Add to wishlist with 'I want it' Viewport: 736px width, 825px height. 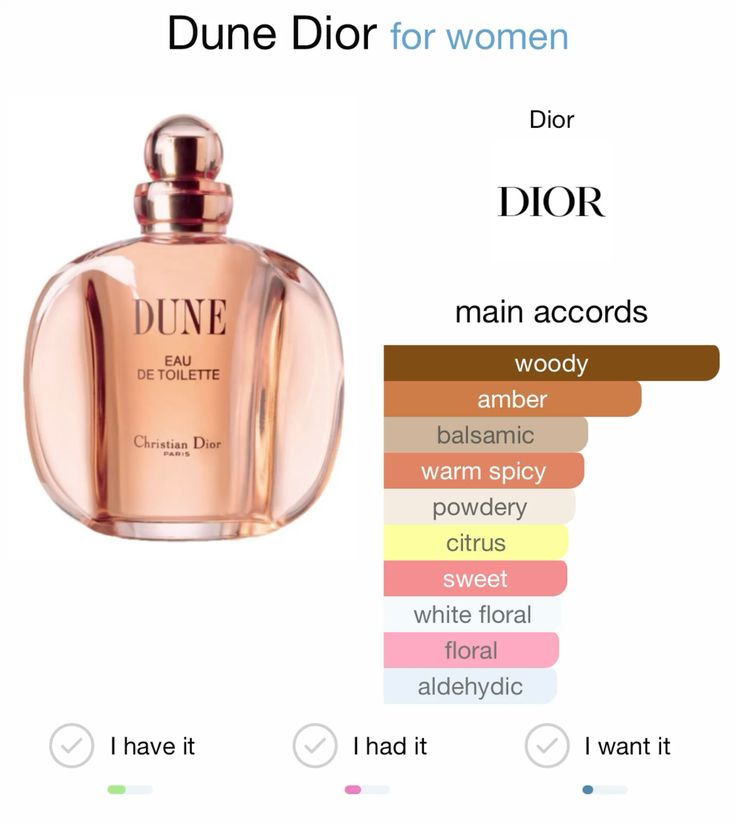(x=547, y=746)
